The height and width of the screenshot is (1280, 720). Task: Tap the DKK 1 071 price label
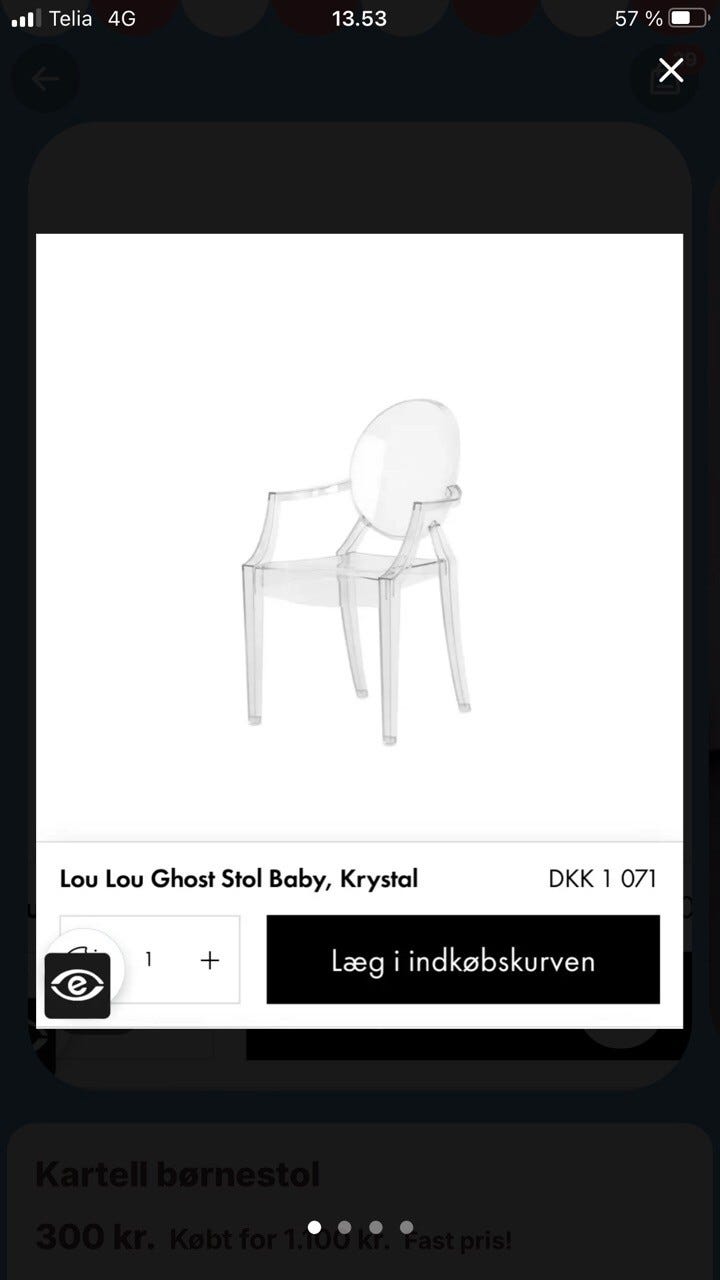click(x=602, y=878)
